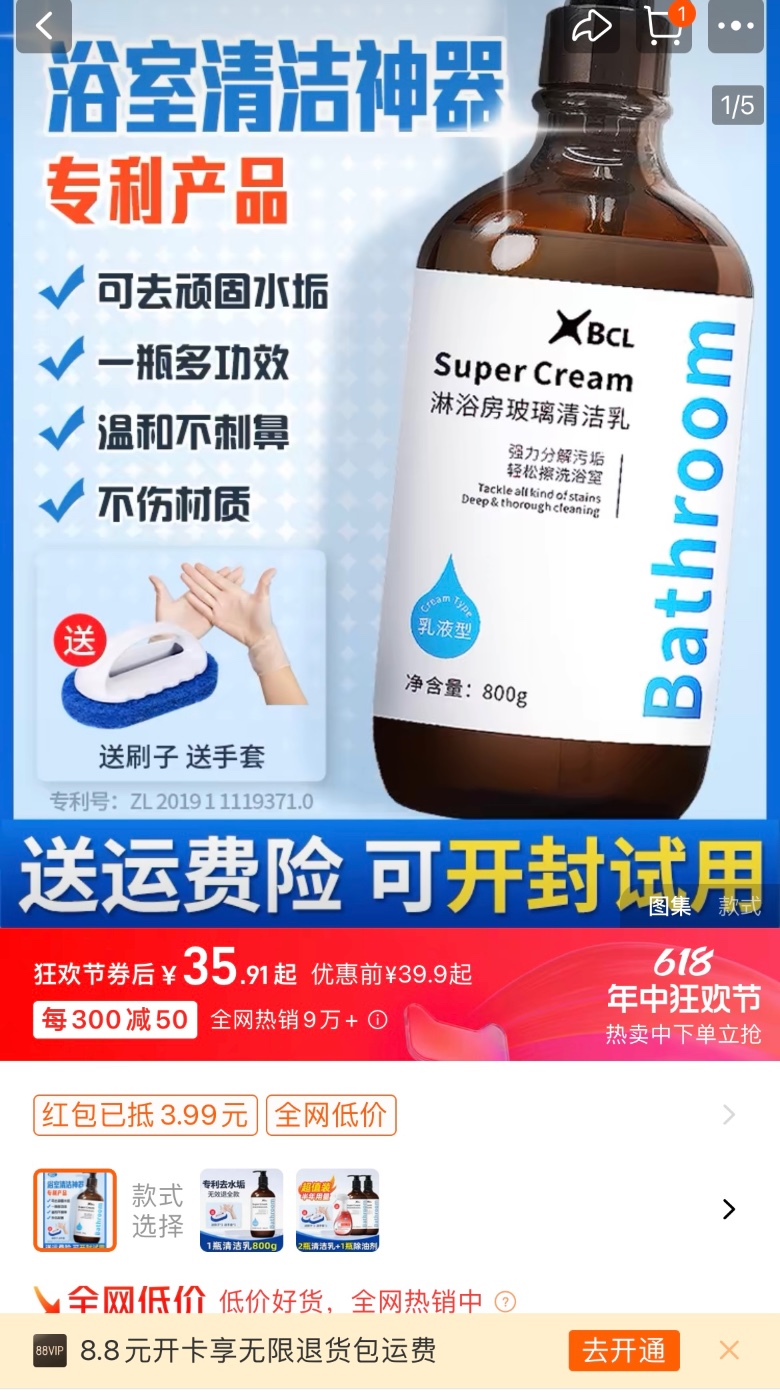
Task: Show info for 全网热销9万+
Action: click(x=378, y=1020)
